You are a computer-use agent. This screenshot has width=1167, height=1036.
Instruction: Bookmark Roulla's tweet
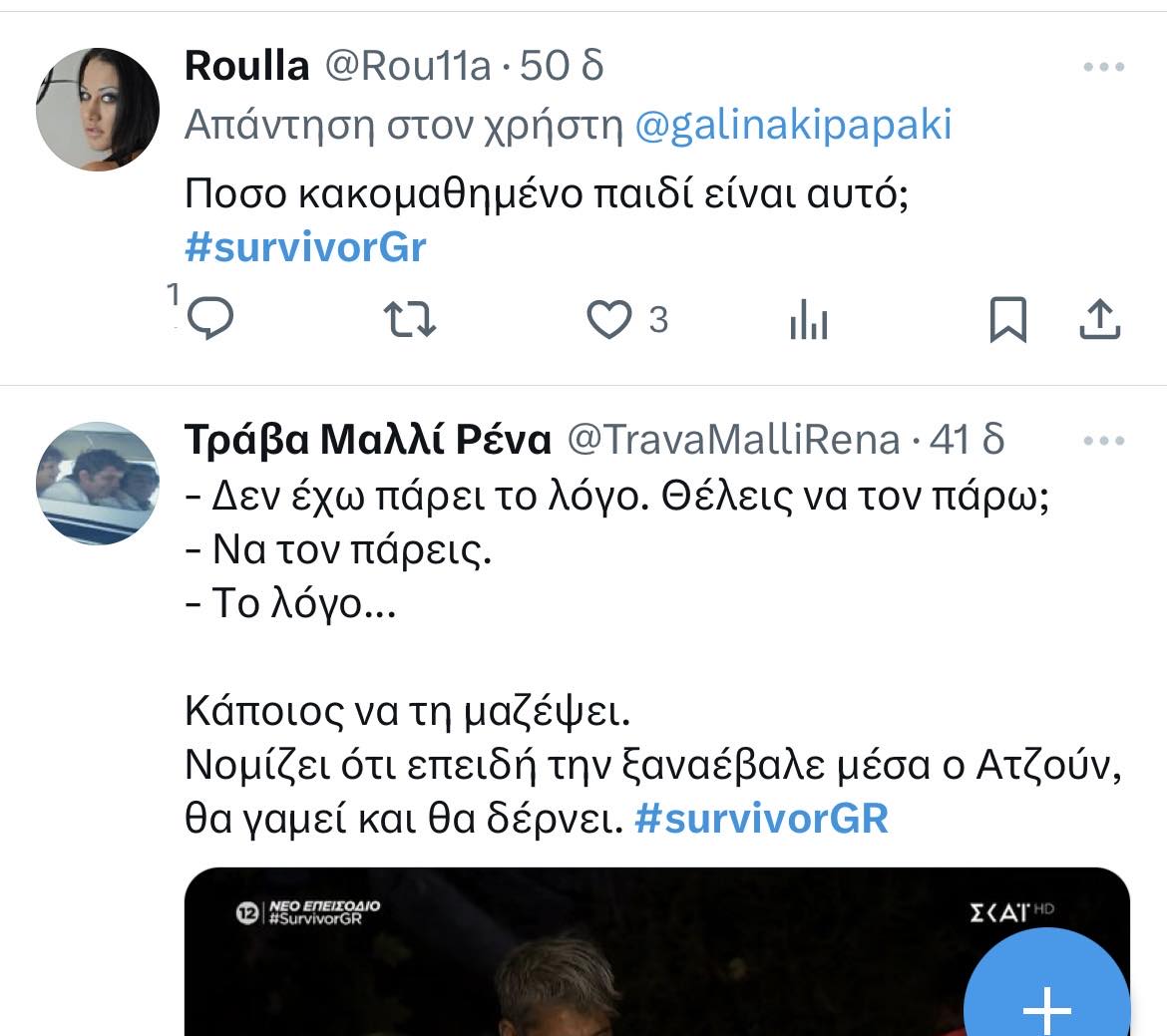[1007, 320]
